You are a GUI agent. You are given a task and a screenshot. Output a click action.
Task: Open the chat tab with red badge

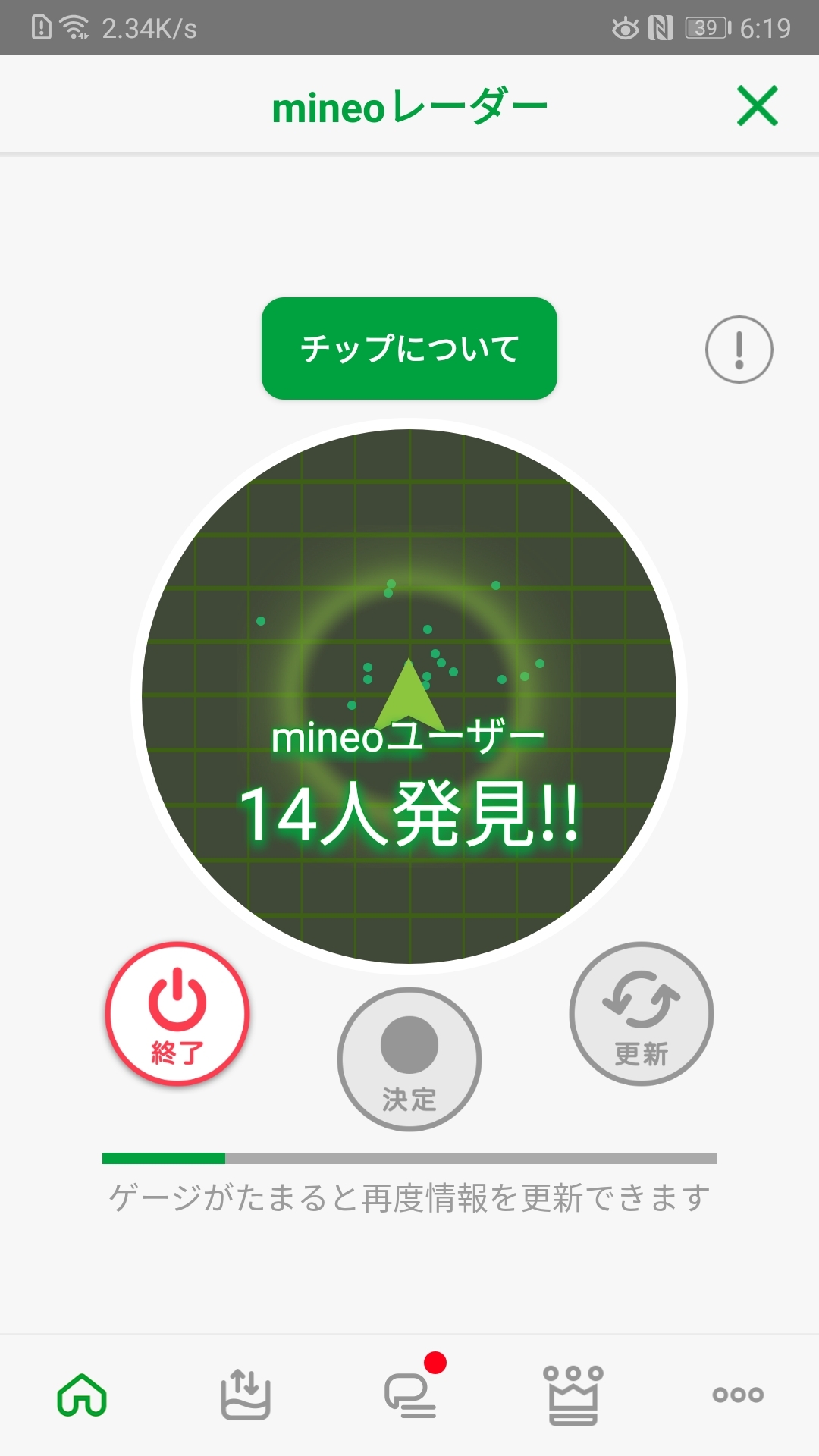point(411,1395)
